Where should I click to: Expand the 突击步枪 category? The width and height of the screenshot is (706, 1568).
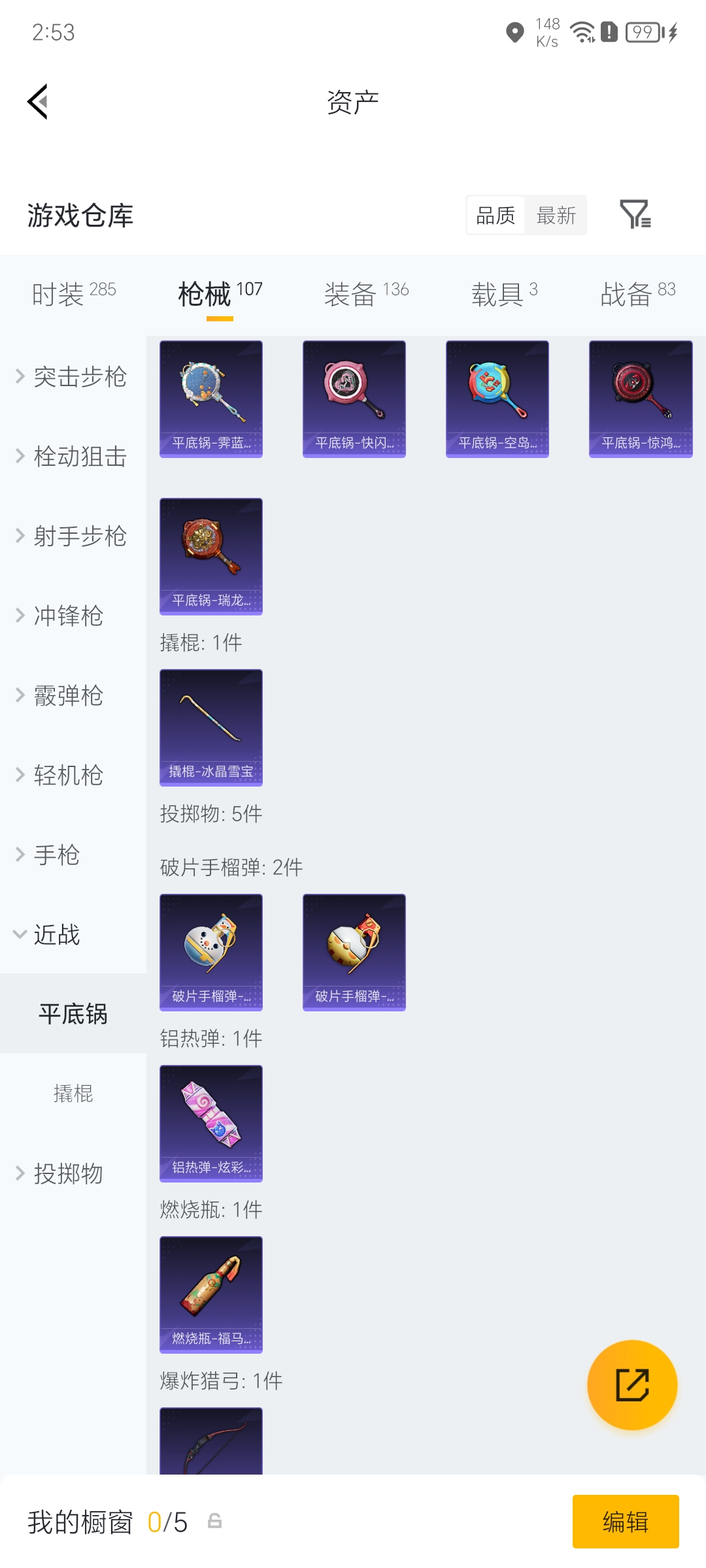[72, 377]
